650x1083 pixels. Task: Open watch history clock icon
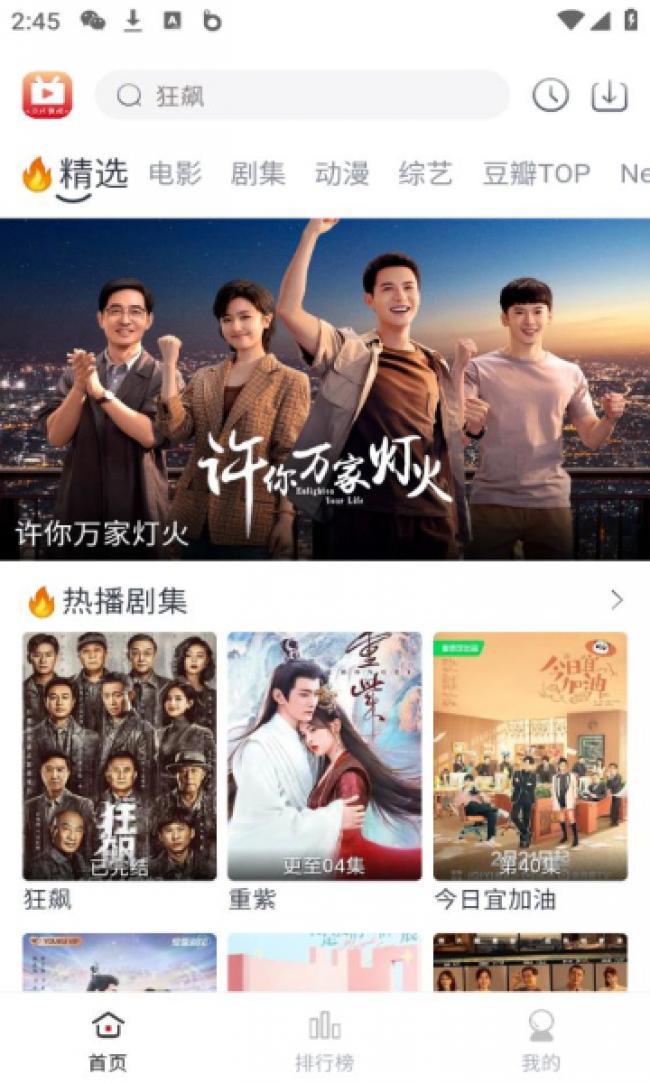point(550,96)
